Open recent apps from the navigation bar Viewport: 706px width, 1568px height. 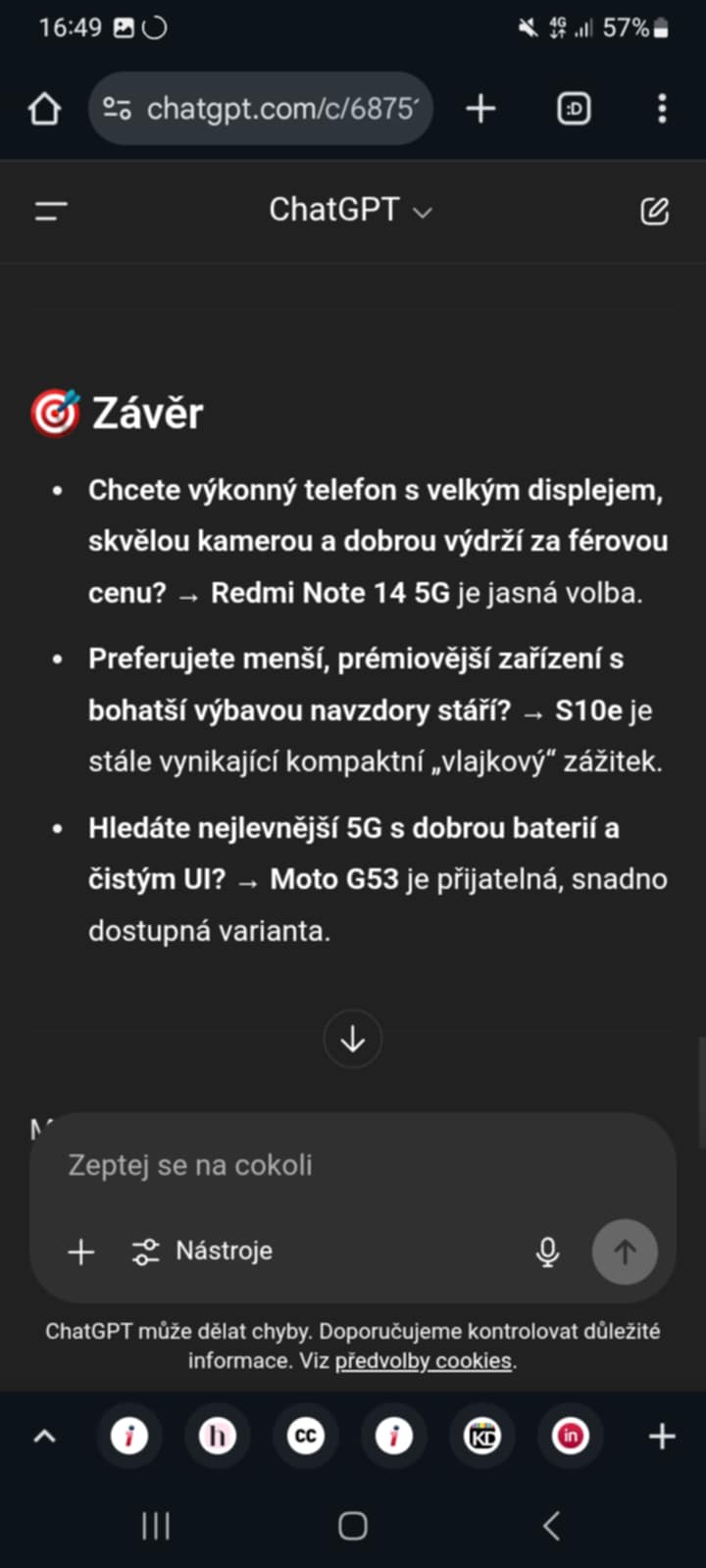pyautogui.click(x=156, y=1525)
